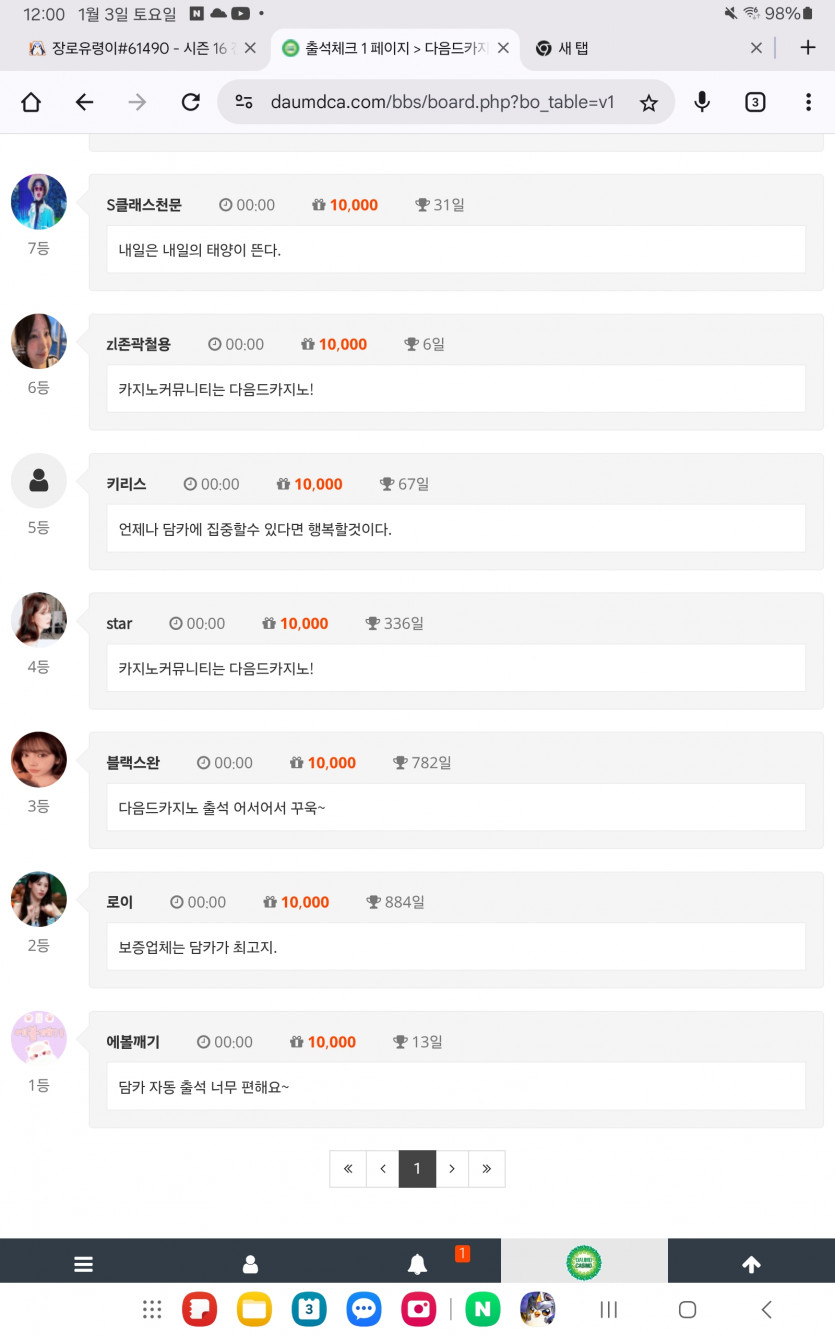Check notifications via the bell icon with badge
The height and width of the screenshot is (1336, 835).
pyautogui.click(x=417, y=1263)
